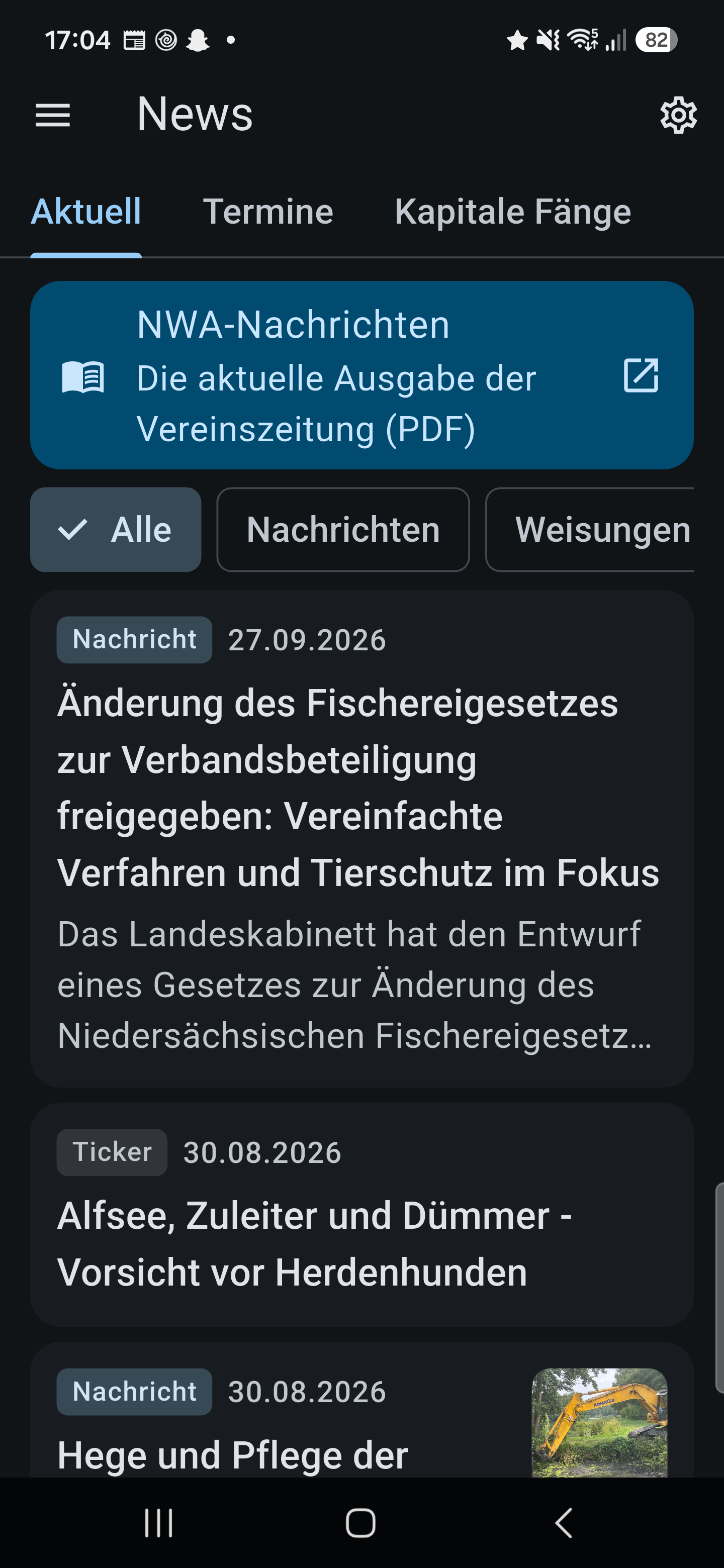Open the Hege und Pflege article
The image size is (724, 1568).
361,1410
